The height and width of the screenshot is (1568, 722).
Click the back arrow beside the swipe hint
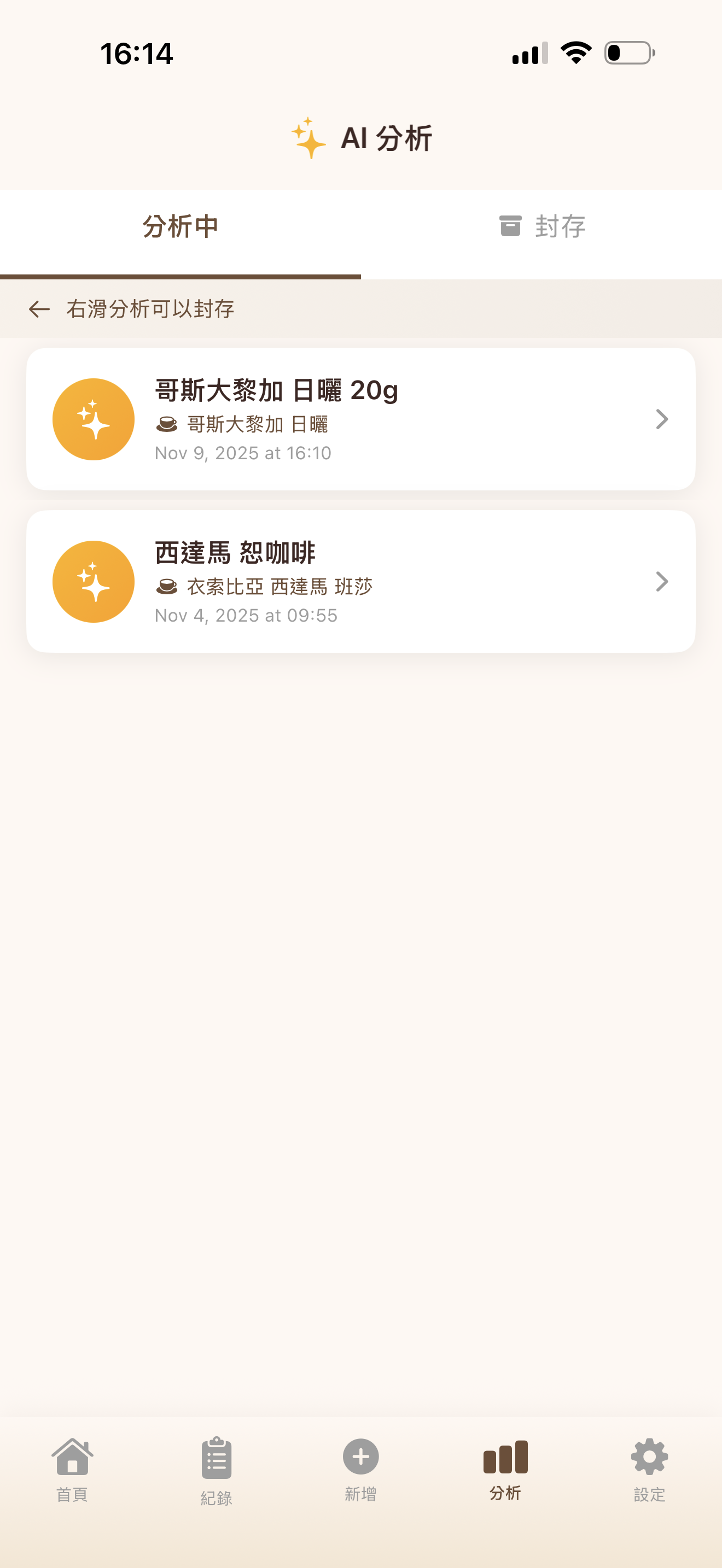pyautogui.click(x=38, y=309)
